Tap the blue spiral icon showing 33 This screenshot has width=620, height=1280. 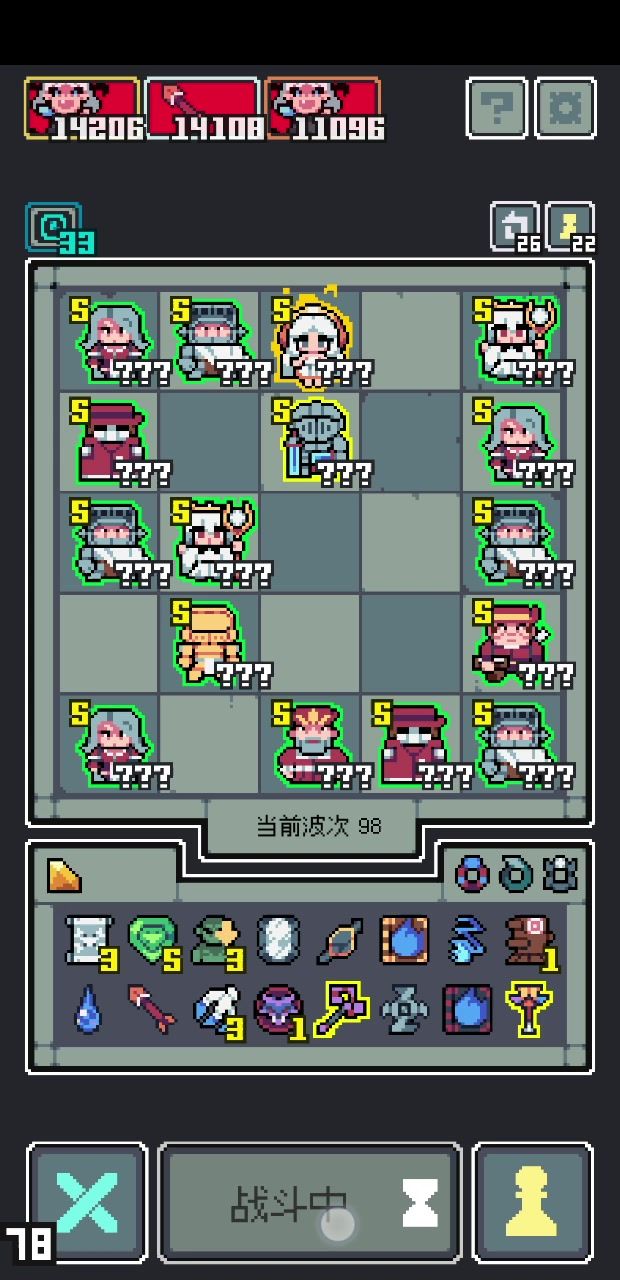coord(52,228)
